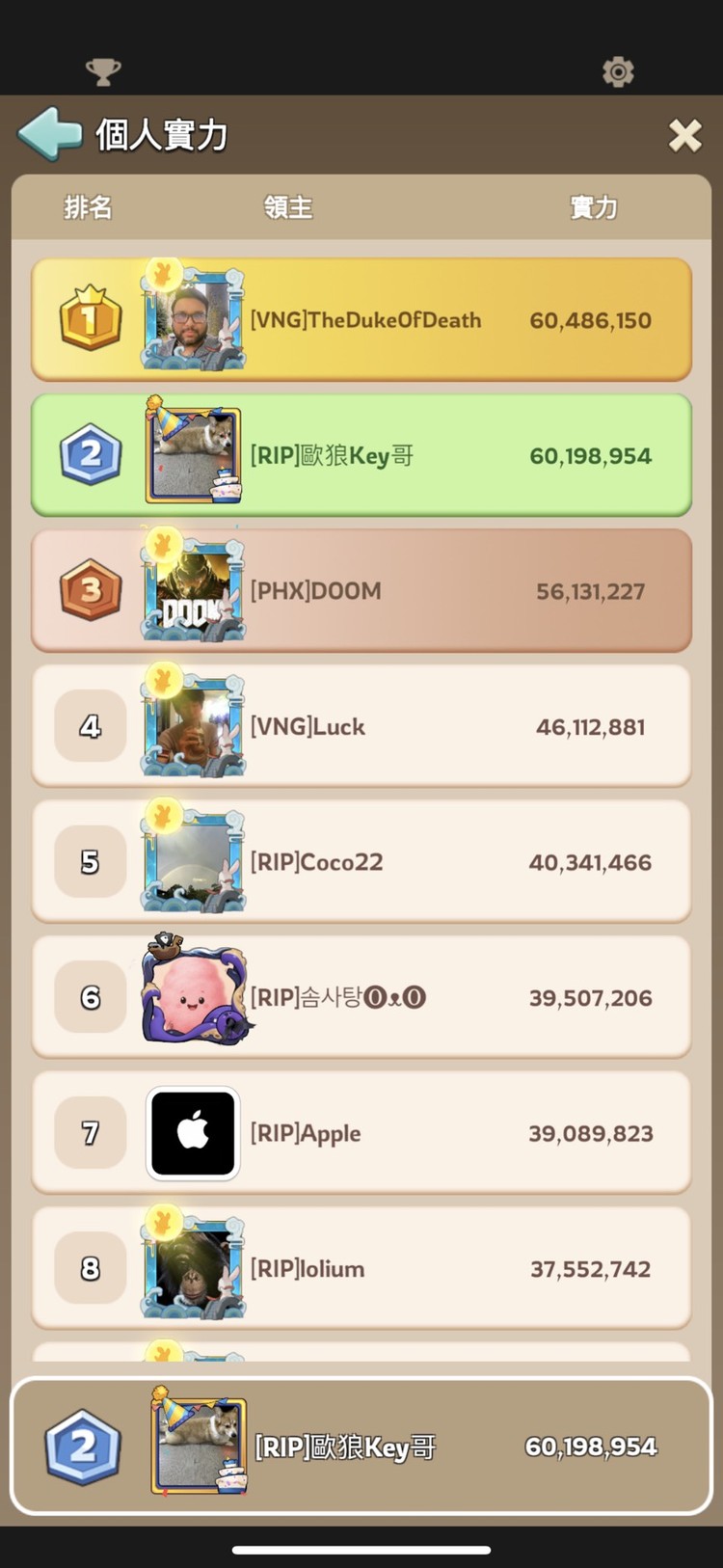This screenshot has width=723, height=1568.
Task: Open the [RIP]솜사탕 ranking row
Action: click(x=361, y=997)
